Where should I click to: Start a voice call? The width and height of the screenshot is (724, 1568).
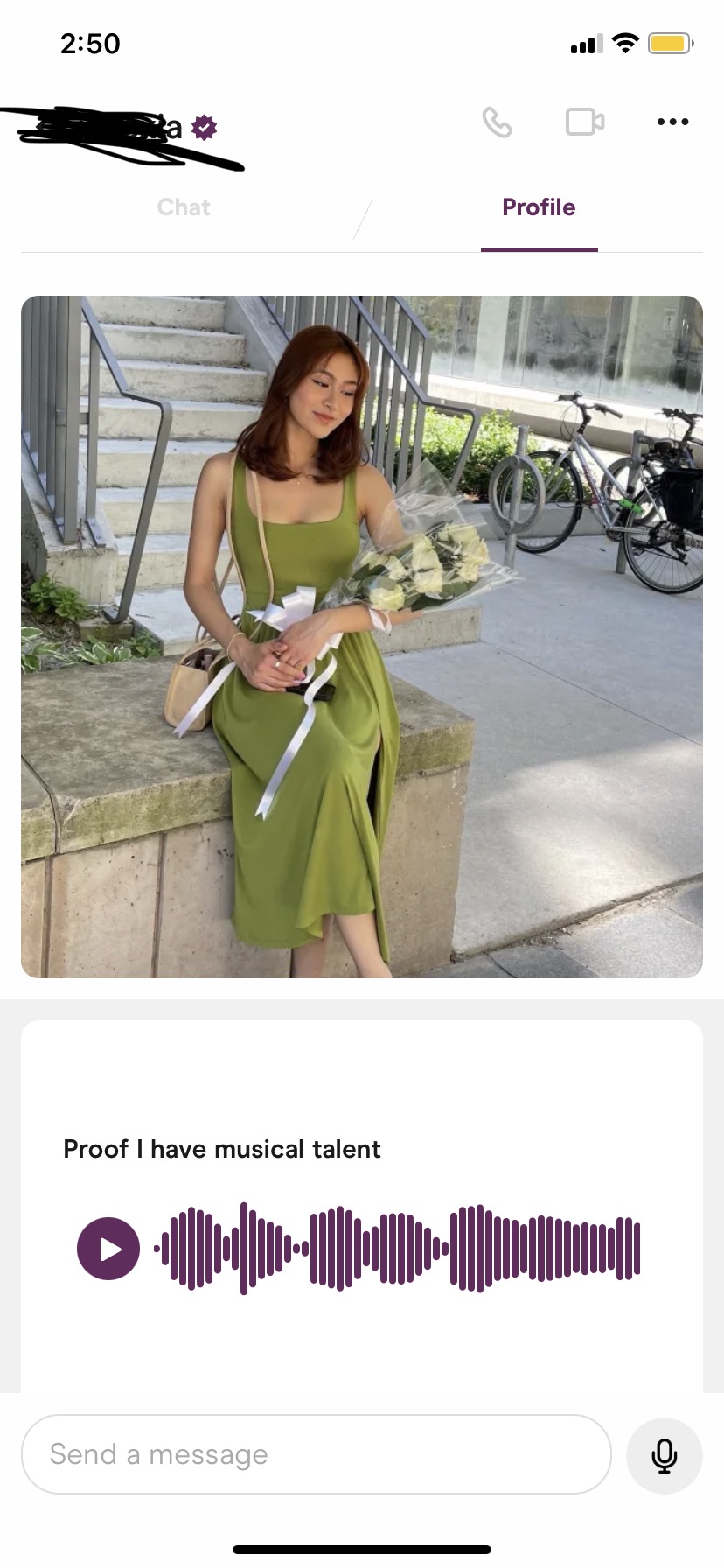497,122
